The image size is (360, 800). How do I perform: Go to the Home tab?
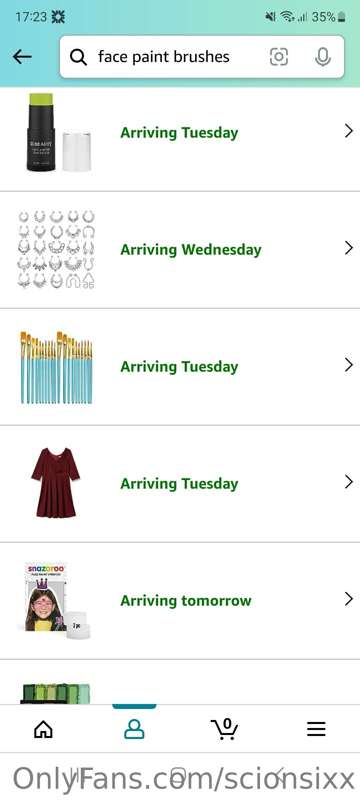43,730
